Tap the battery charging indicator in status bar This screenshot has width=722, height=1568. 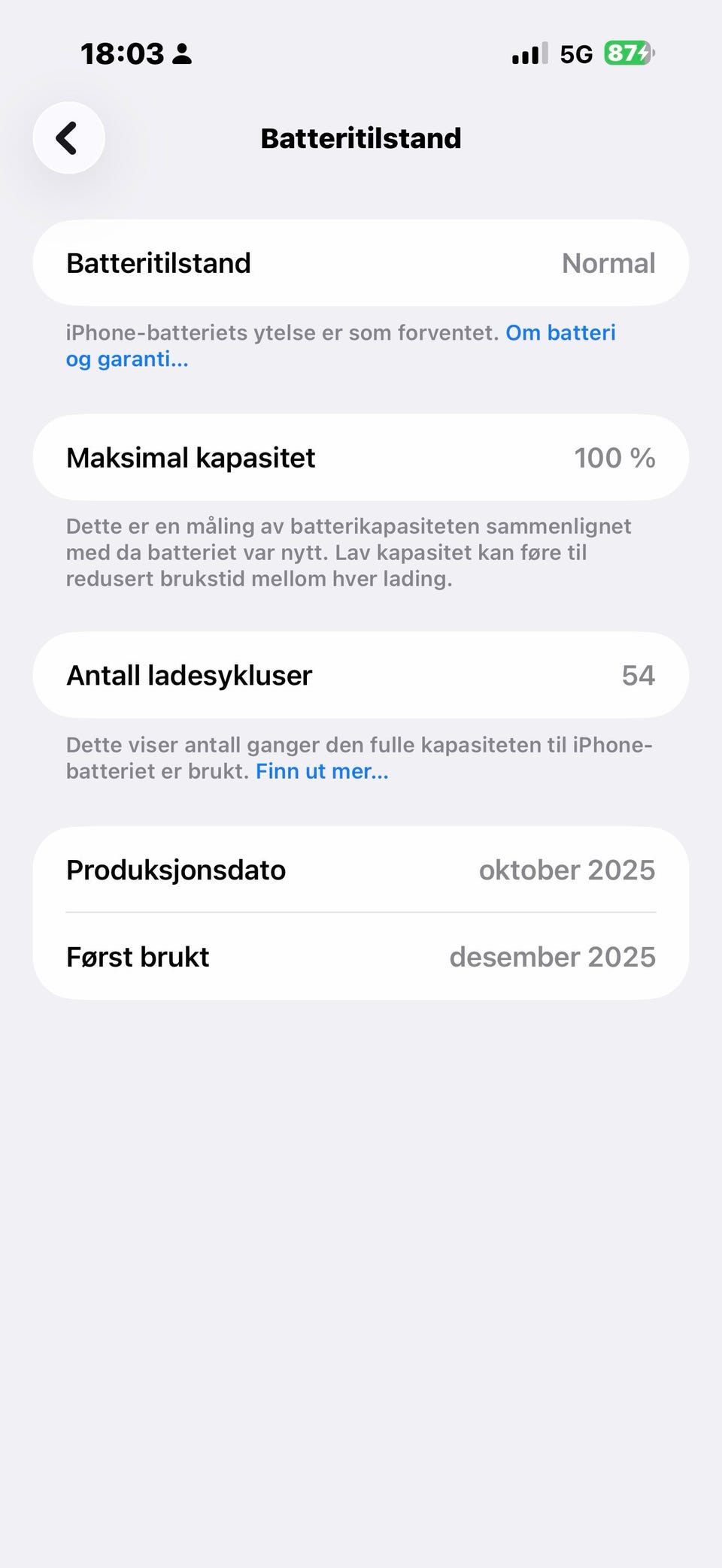626,53
